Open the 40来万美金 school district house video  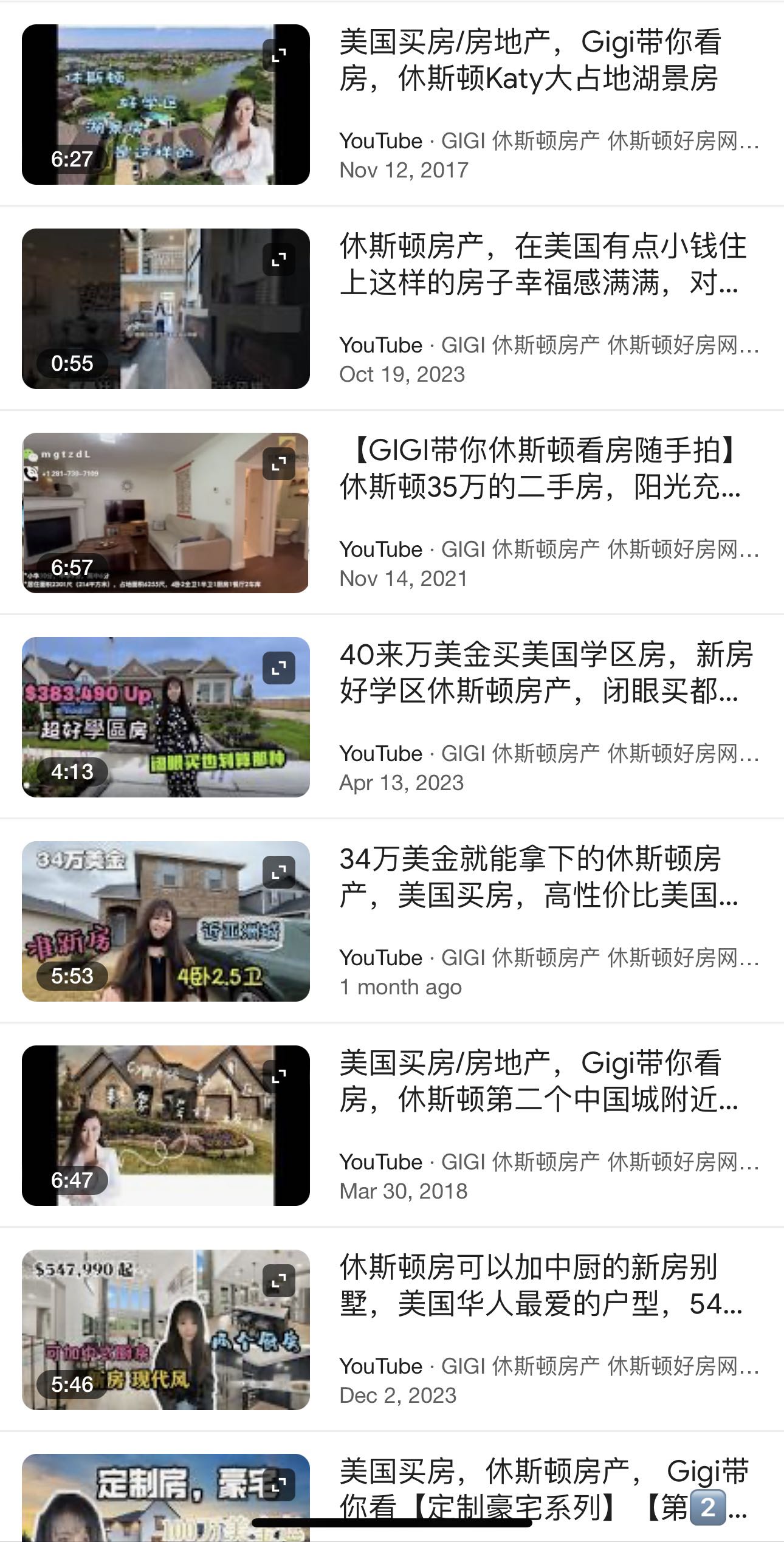click(x=546, y=673)
